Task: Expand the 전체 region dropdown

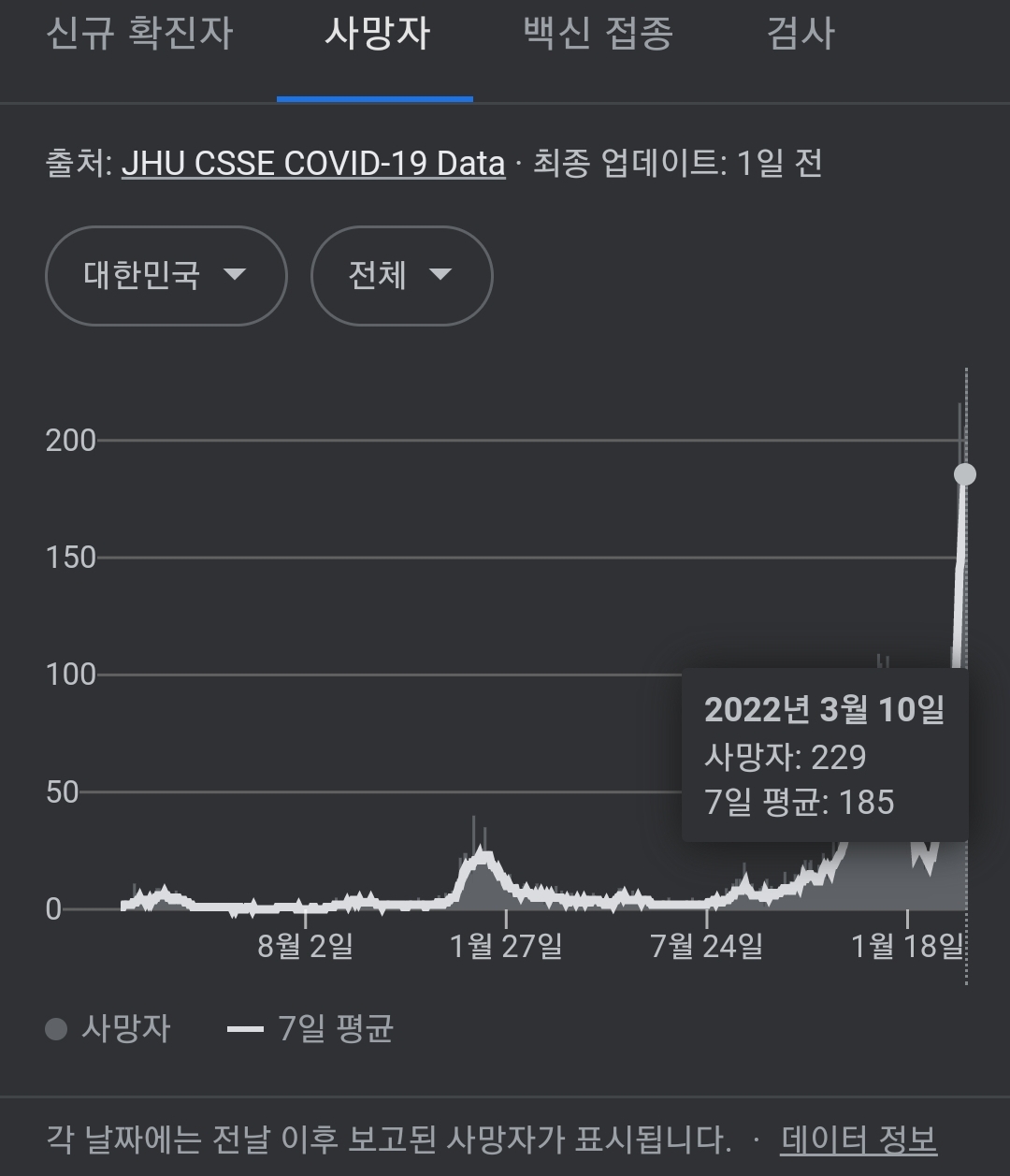Action: [x=401, y=276]
